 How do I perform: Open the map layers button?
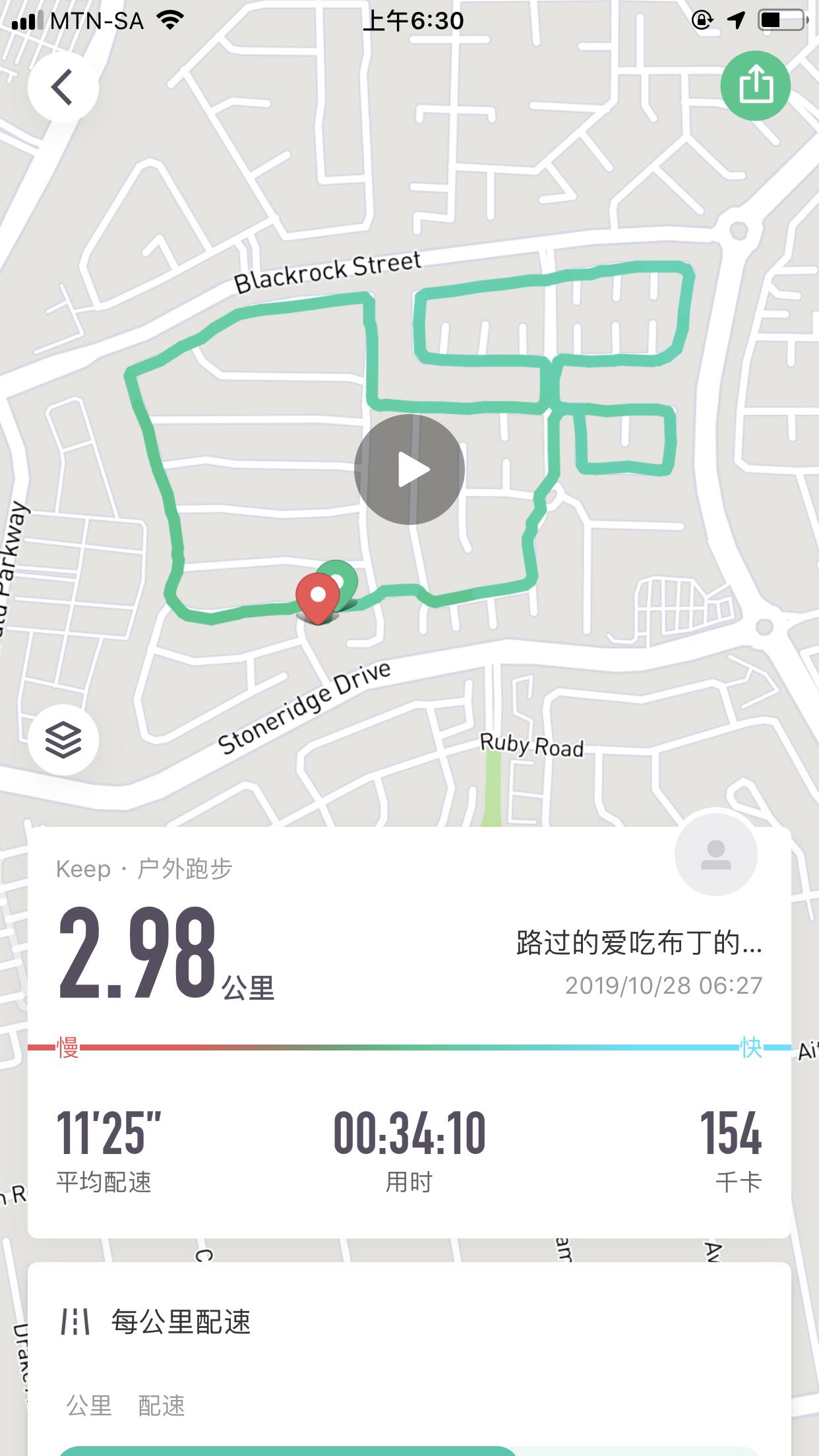click(63, 739)
